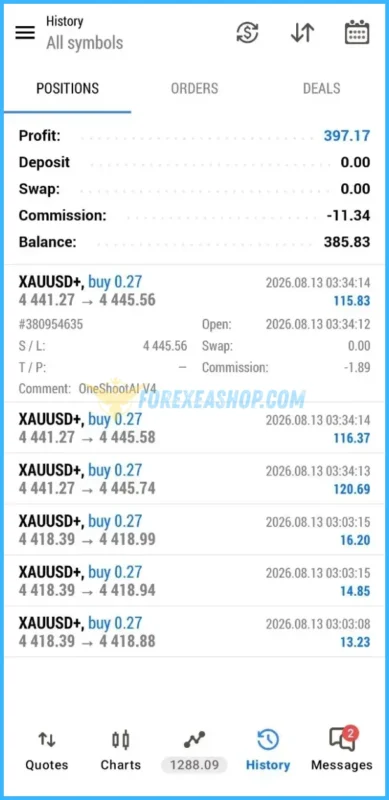
Task: Open the position with profit 16.20
Action: (x=194, y=530)
